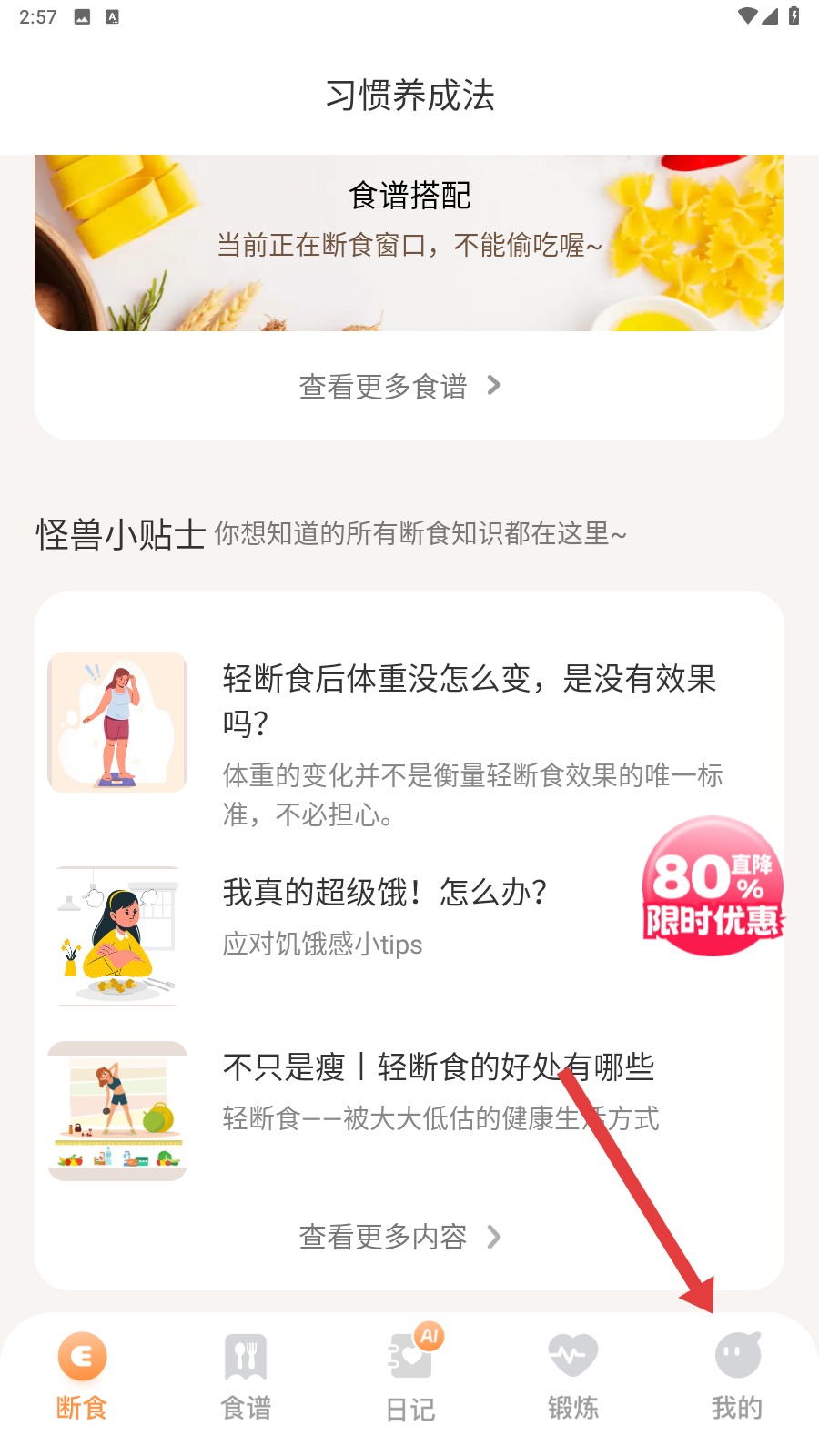Open the 食谱搭配 recipe banner
The height and width of the screenshot is (1456, 819).
point(409,242)
